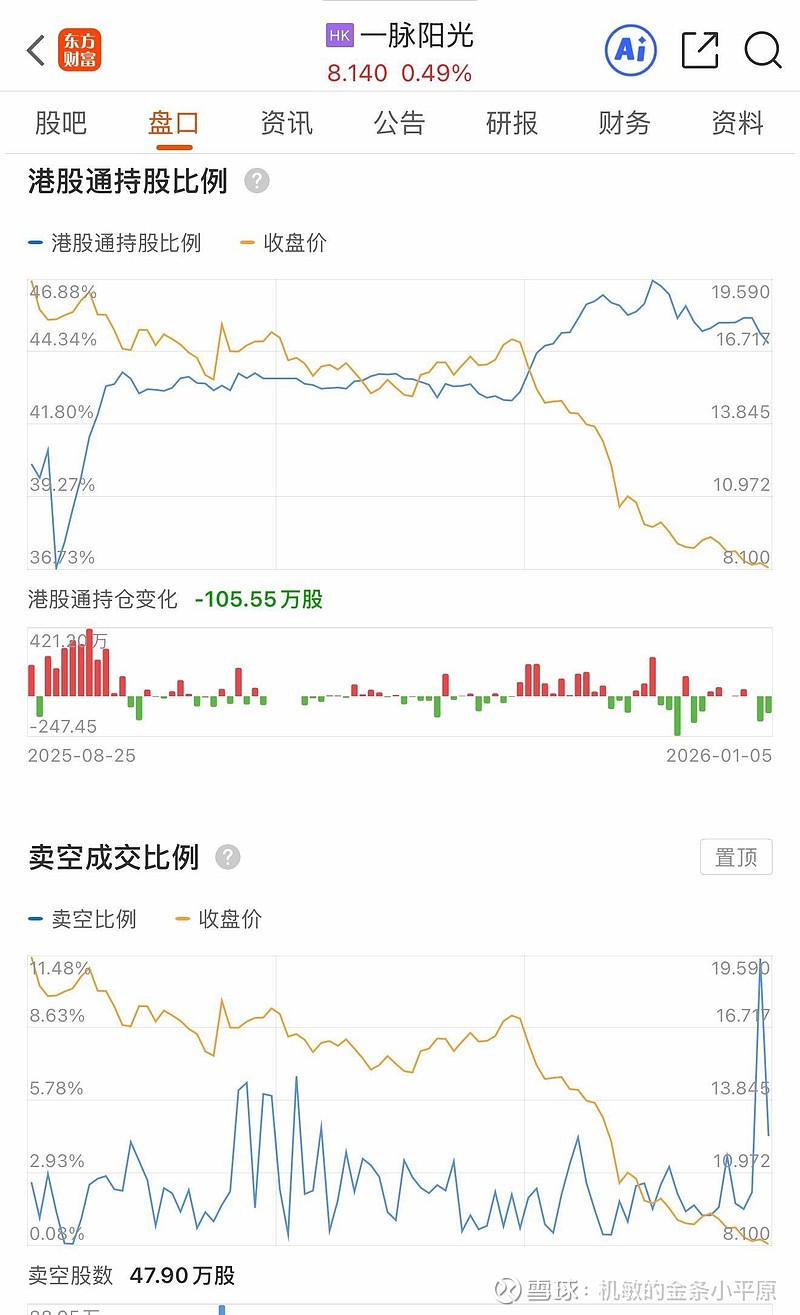Go back using the top-left arrow

pyautogui.click(x=36, y=50)
